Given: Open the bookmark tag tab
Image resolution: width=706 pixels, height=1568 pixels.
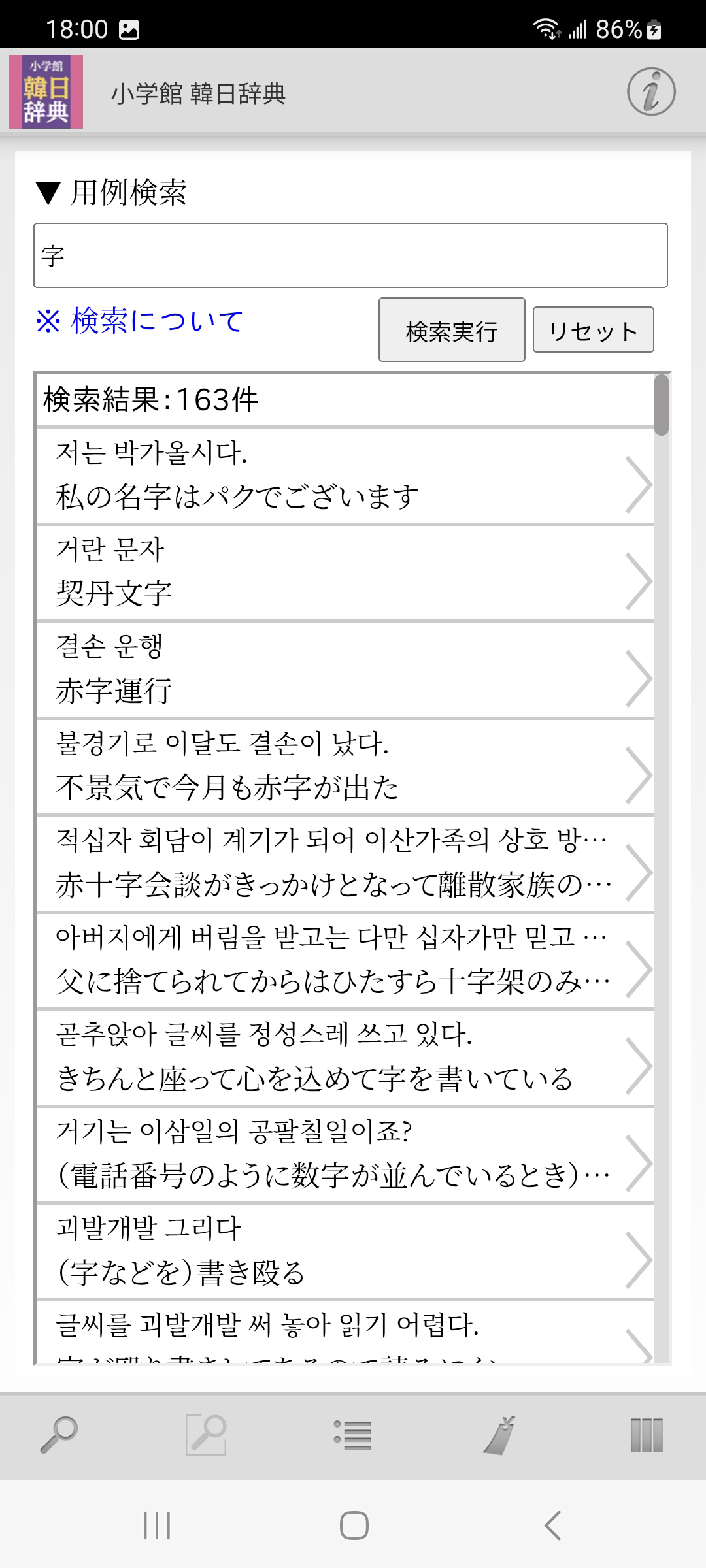Looking at the screenshot, I should coord(500,1435).
